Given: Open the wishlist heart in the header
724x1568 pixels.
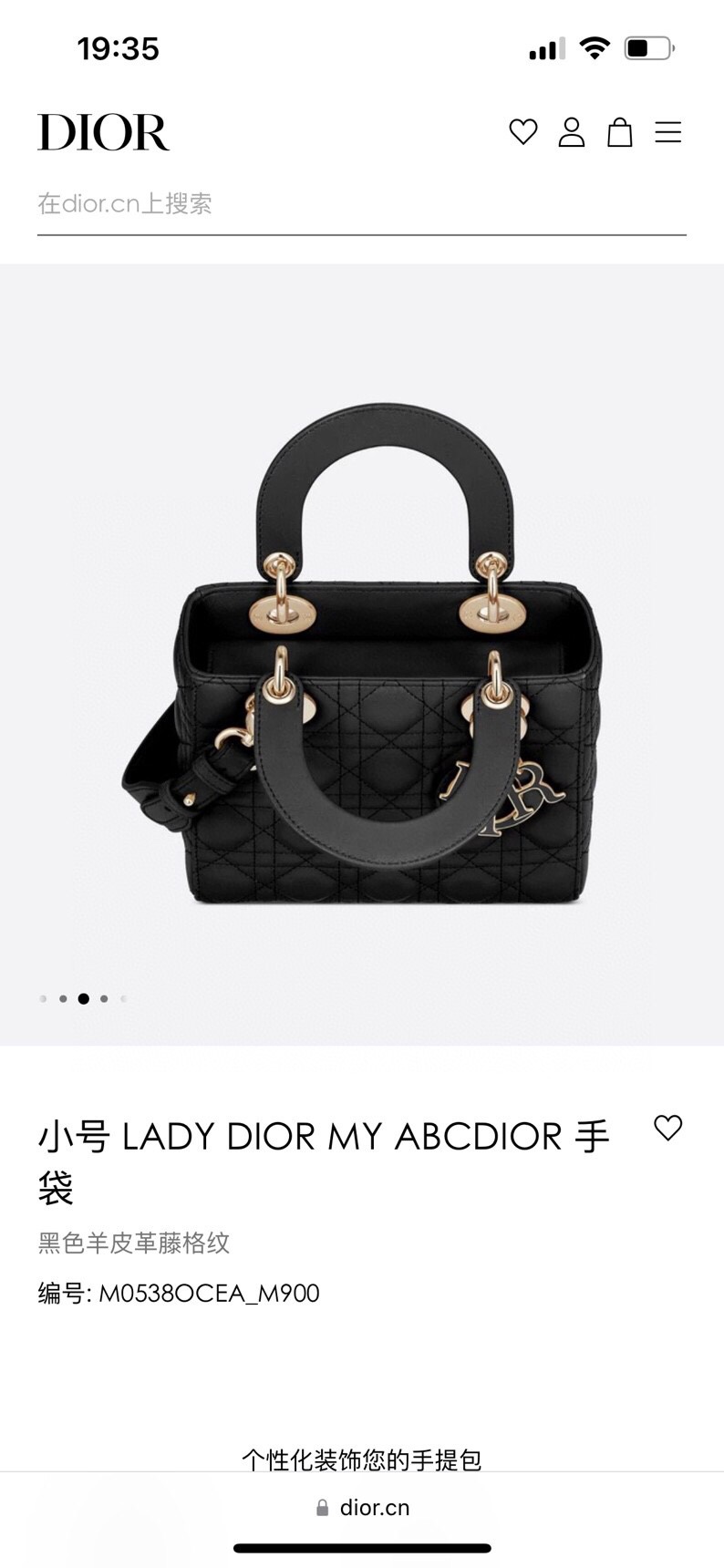Looking at the screenshot, I should pyautogui.click(x=522, y=132).
